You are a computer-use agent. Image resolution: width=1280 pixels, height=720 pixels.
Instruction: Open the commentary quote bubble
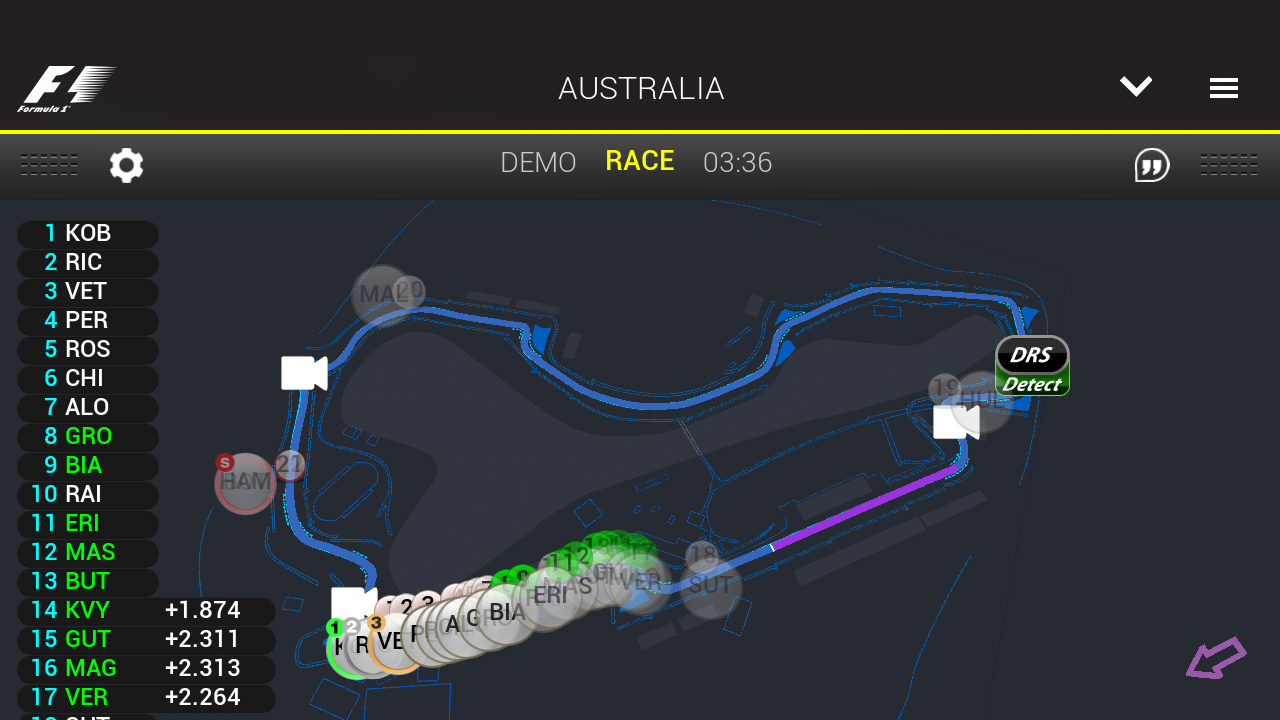coord(1152,165)
